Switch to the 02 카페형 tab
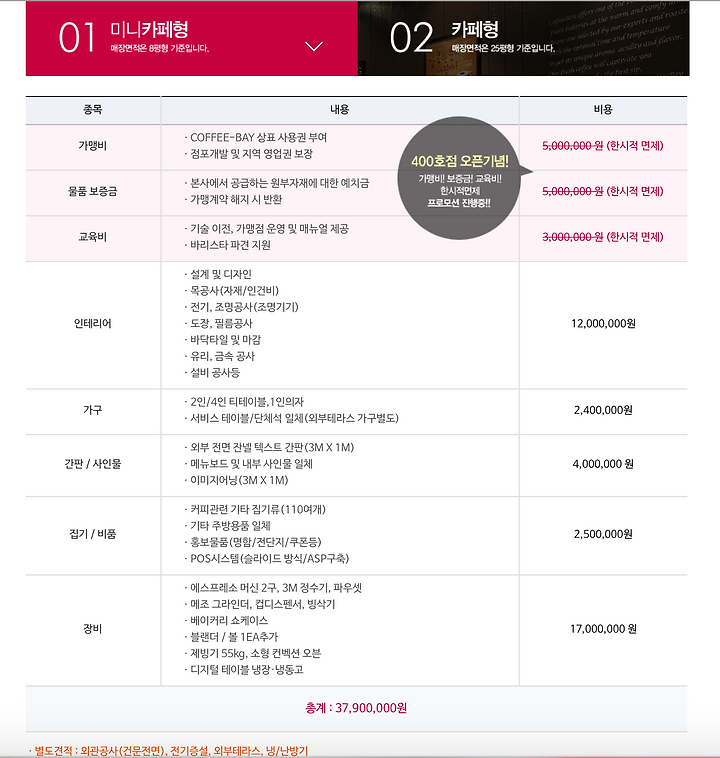Image resolution: width=720 pixels, height=758 pixels. point(522,38)
